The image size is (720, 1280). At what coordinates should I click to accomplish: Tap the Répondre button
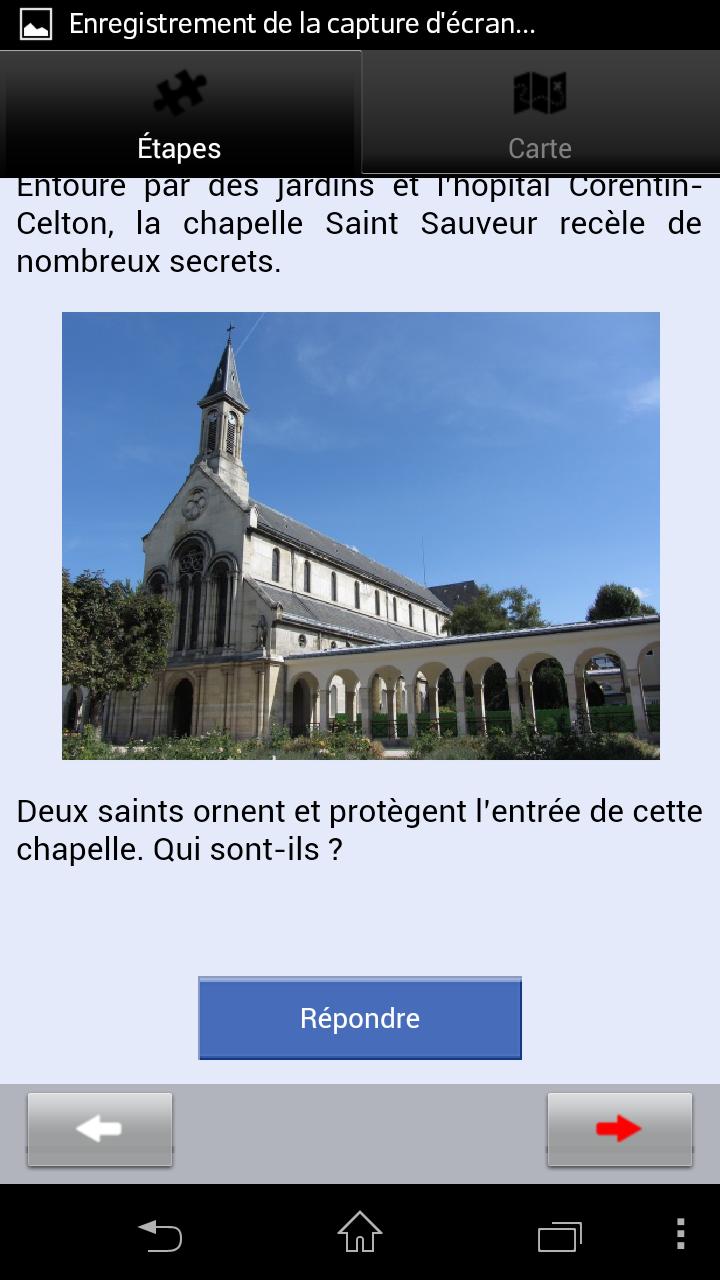pos(360,1018)
